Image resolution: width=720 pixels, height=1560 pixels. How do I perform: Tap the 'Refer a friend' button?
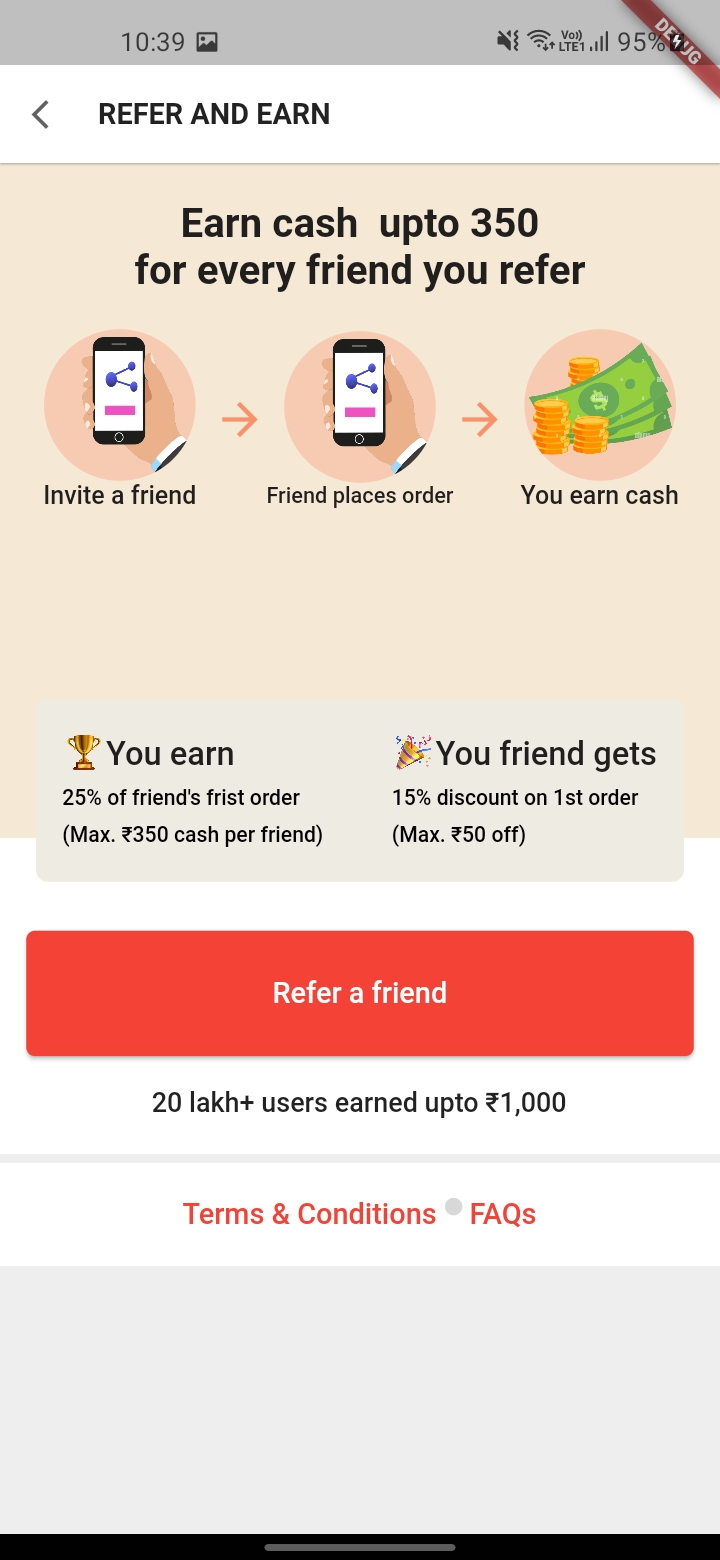coord(360,992)
